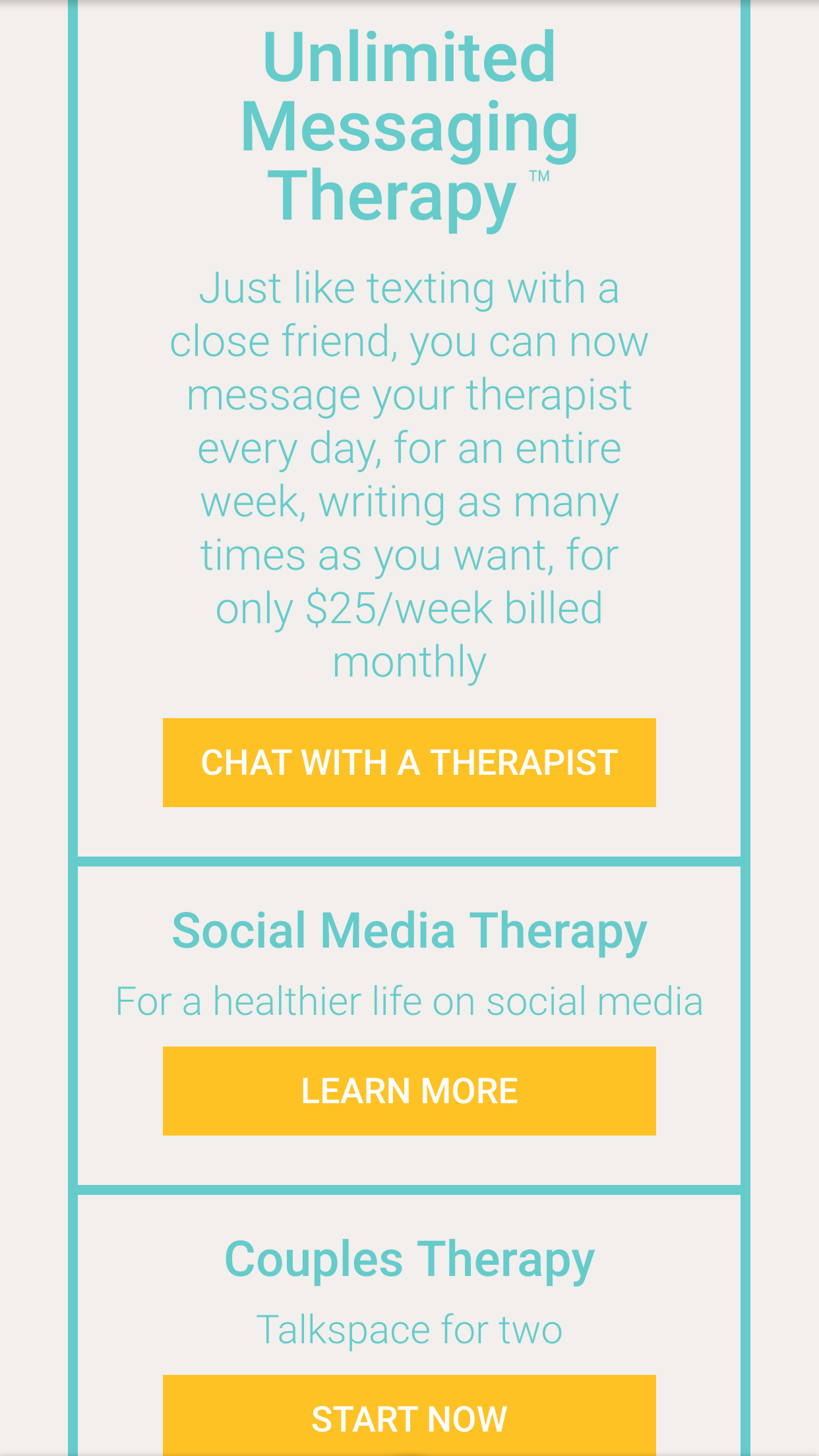Tap the Chat With a Therapist button
Screen dimensions: 819x1456
tap(409, 762)
